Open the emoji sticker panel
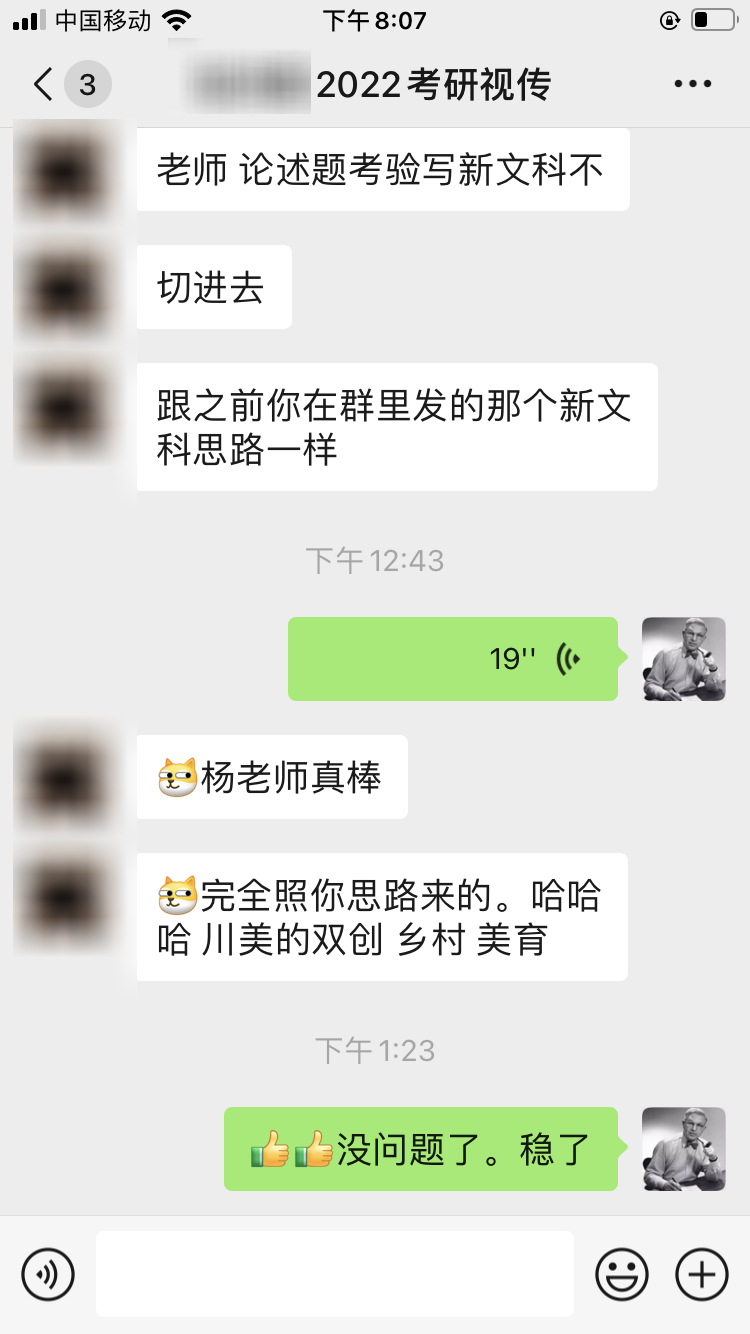 622,1274
